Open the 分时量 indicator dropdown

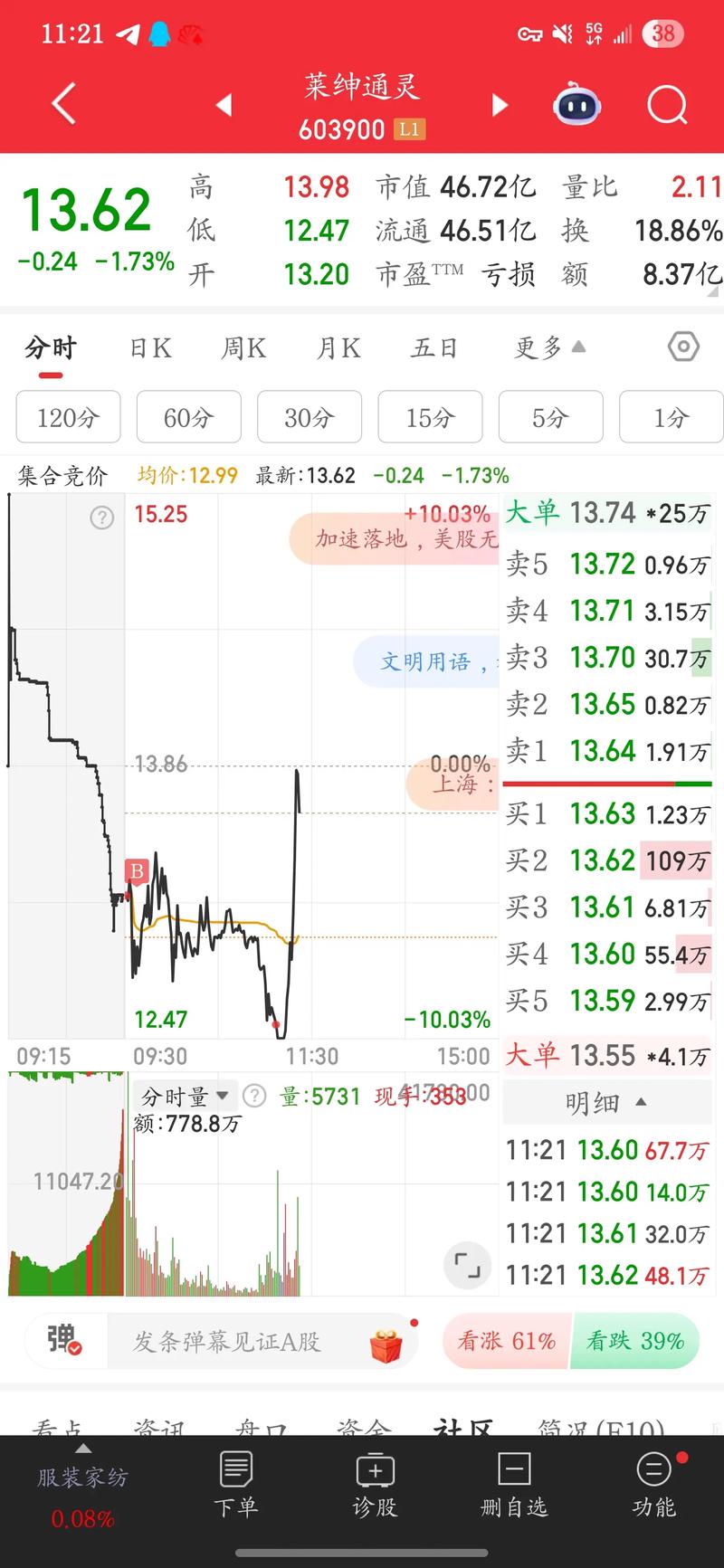pos(185,1097)
